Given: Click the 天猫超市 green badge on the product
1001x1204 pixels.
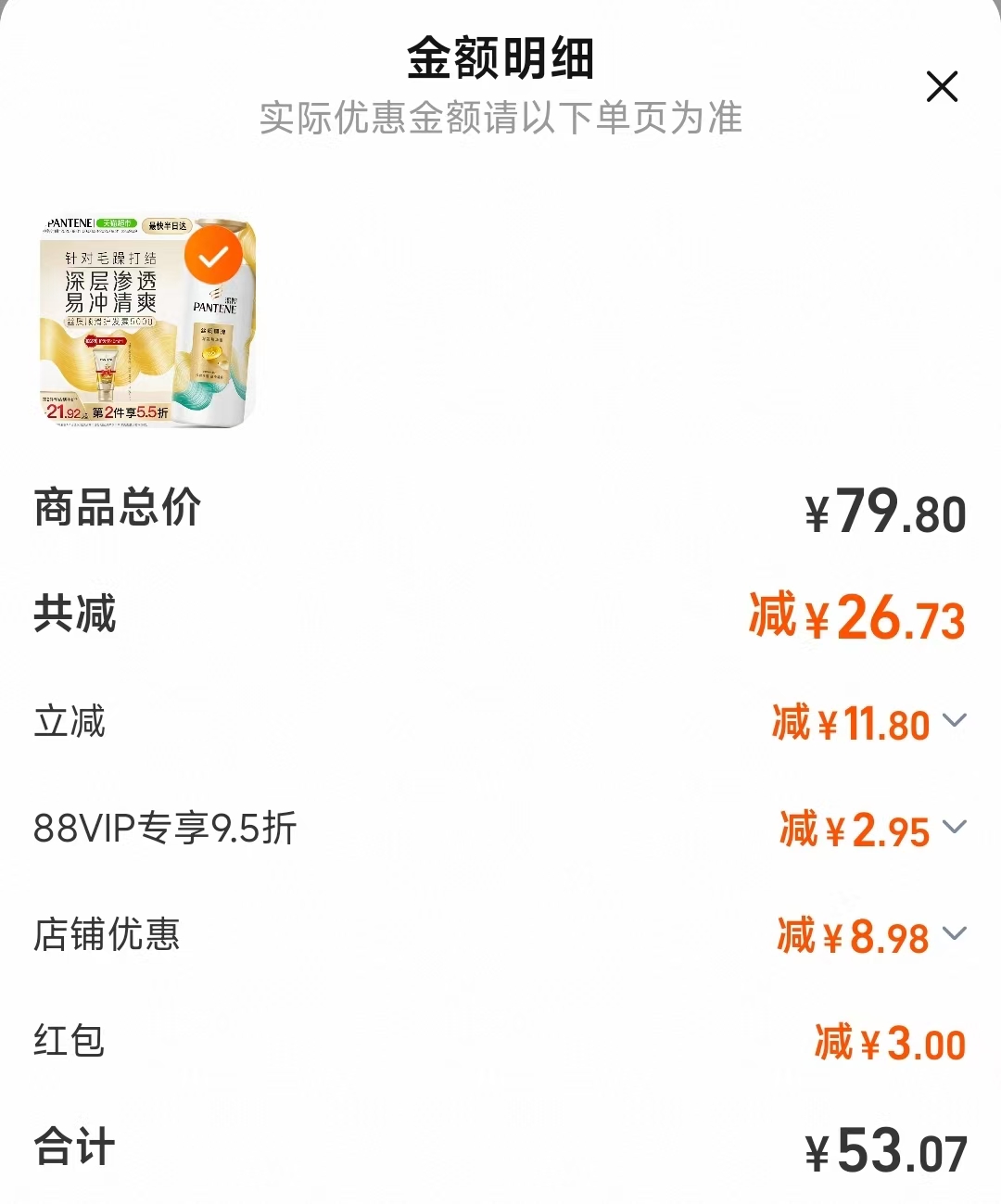Looking at the screenshot, I should pos(115,223).
